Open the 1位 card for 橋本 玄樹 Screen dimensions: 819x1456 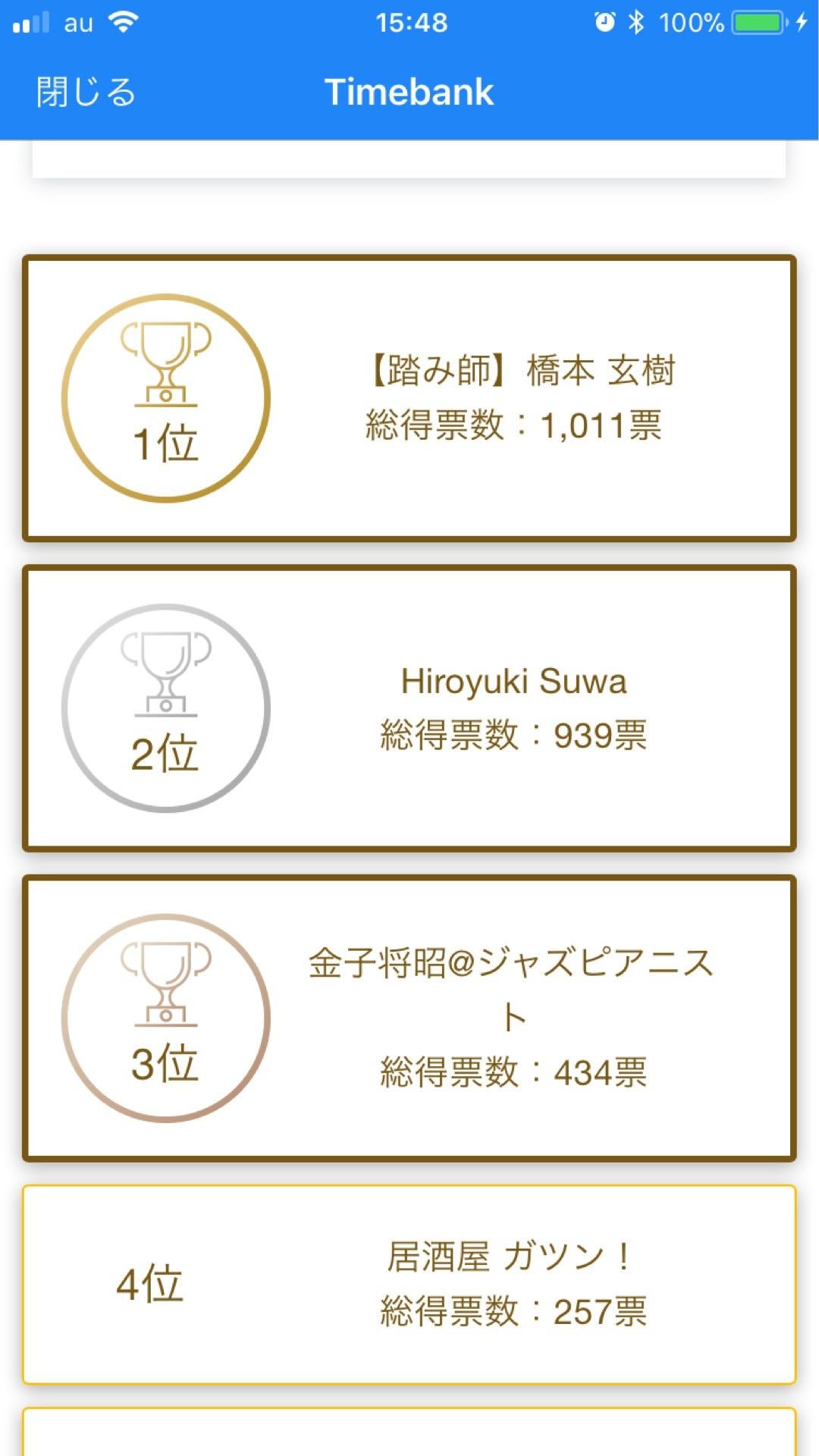(x=409, y=398)
